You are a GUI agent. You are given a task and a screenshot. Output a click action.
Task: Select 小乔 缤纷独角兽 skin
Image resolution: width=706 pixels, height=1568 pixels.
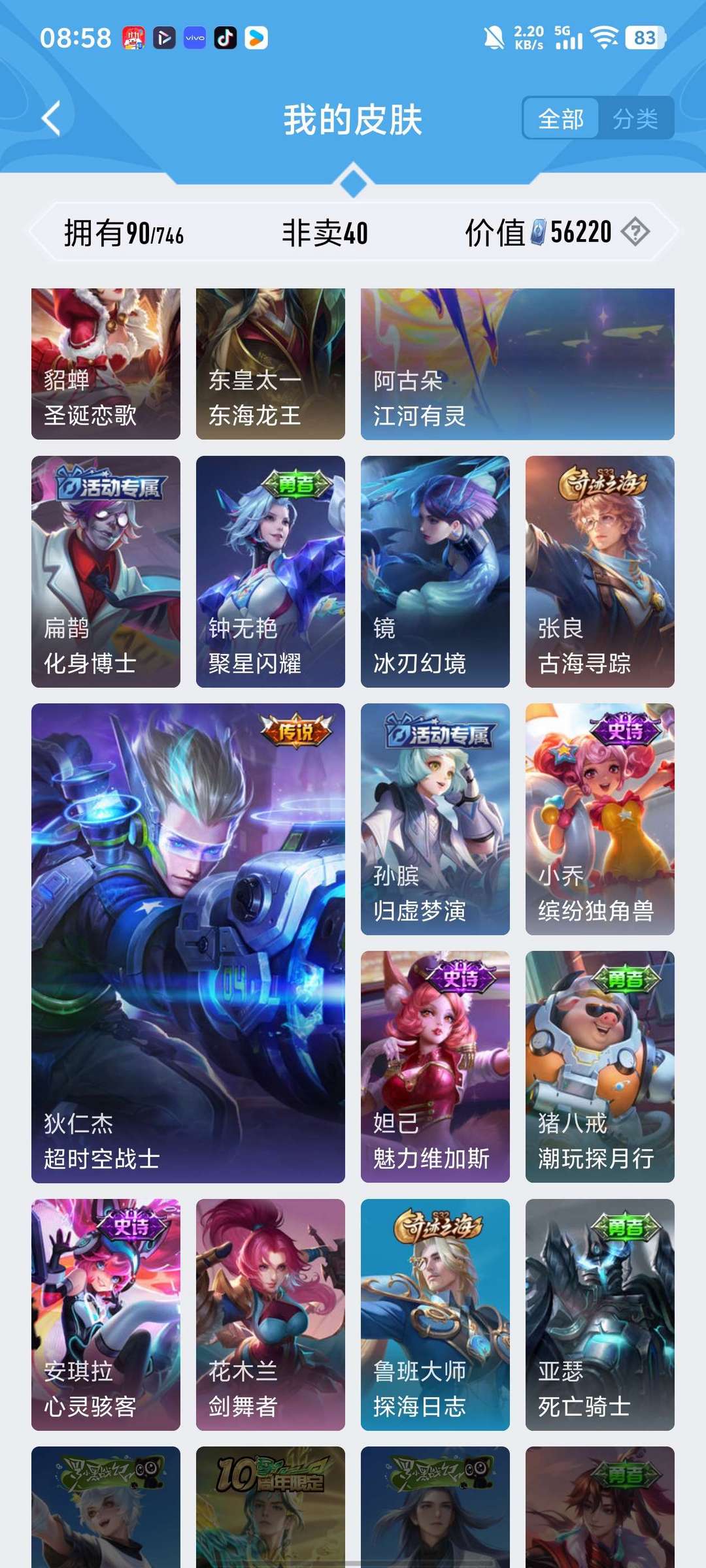[x=600, y=819]
